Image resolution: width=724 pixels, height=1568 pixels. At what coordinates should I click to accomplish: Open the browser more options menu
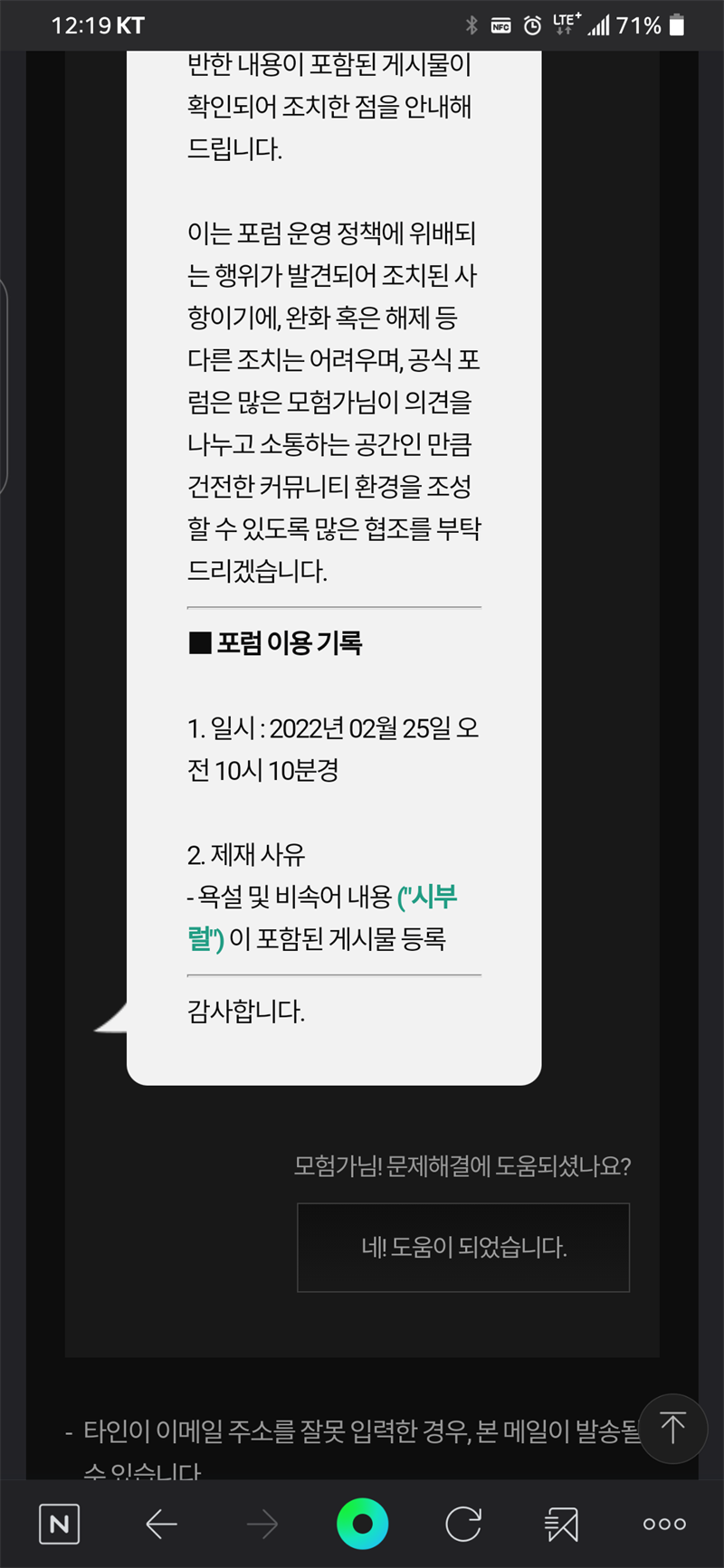point(664,1525)
